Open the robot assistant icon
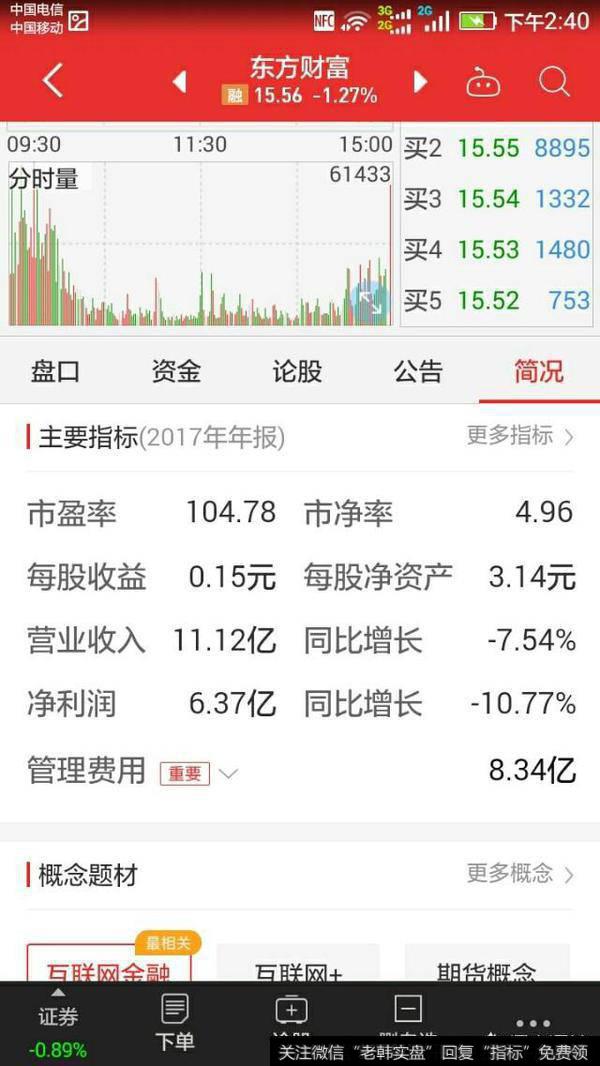The height and width of the screenshot is (1066, 600). click(483, 82)
